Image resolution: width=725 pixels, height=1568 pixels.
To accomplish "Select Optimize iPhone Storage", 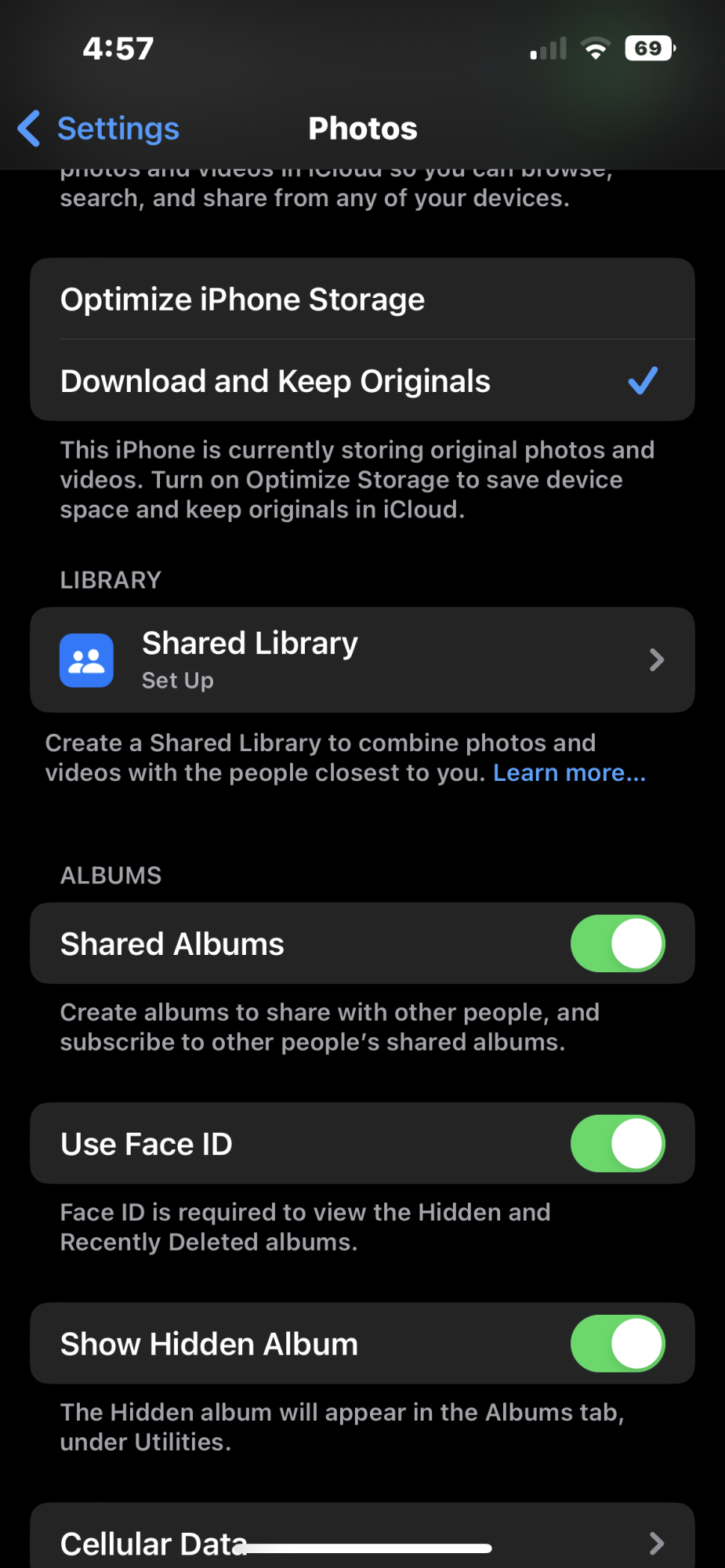I will click(362, 299).
